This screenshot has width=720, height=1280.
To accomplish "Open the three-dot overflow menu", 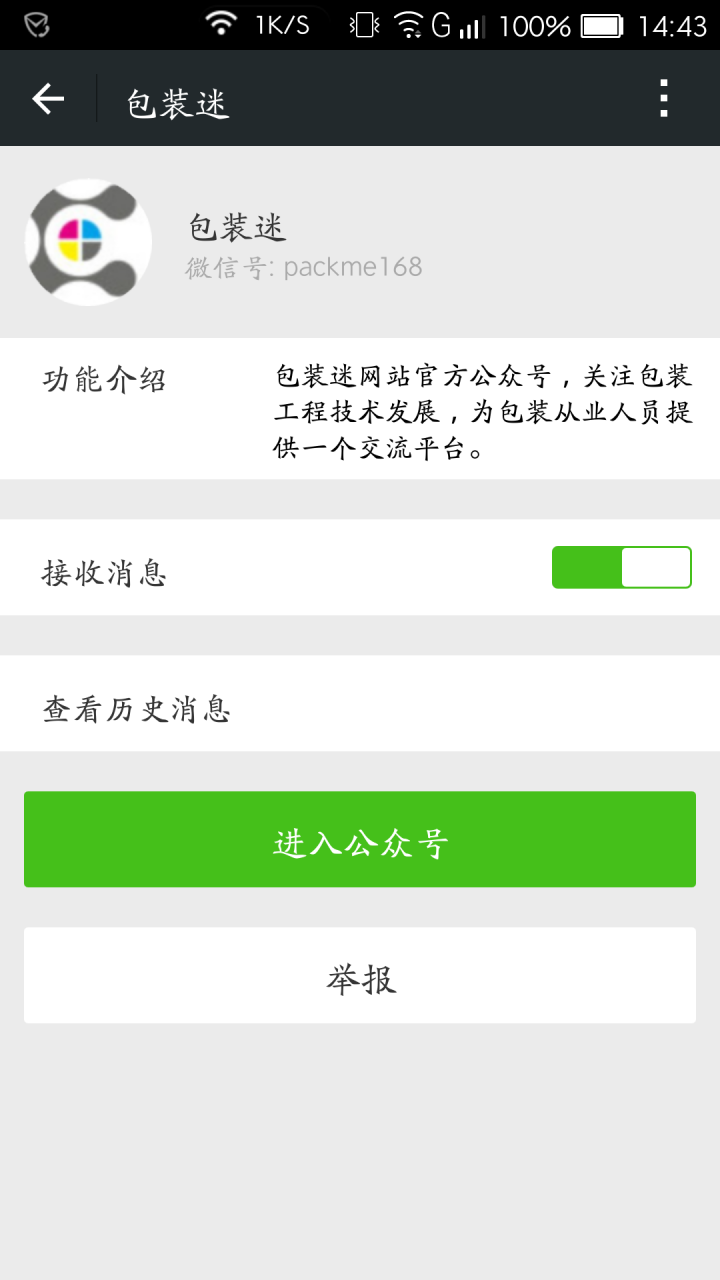I will (663, 99).
